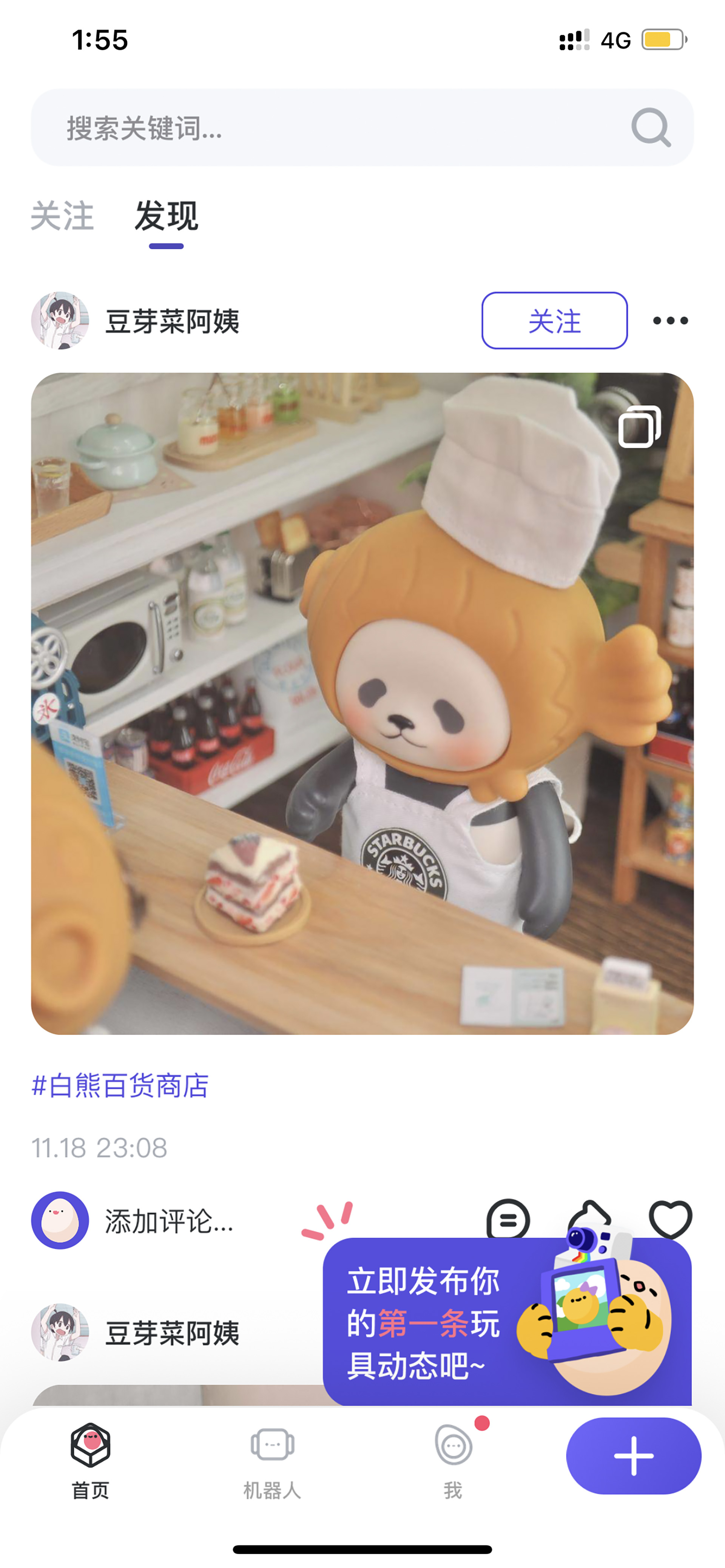Tap the 添加评论 comment field
The image size is (725, 1568).
click(169, 1221)
